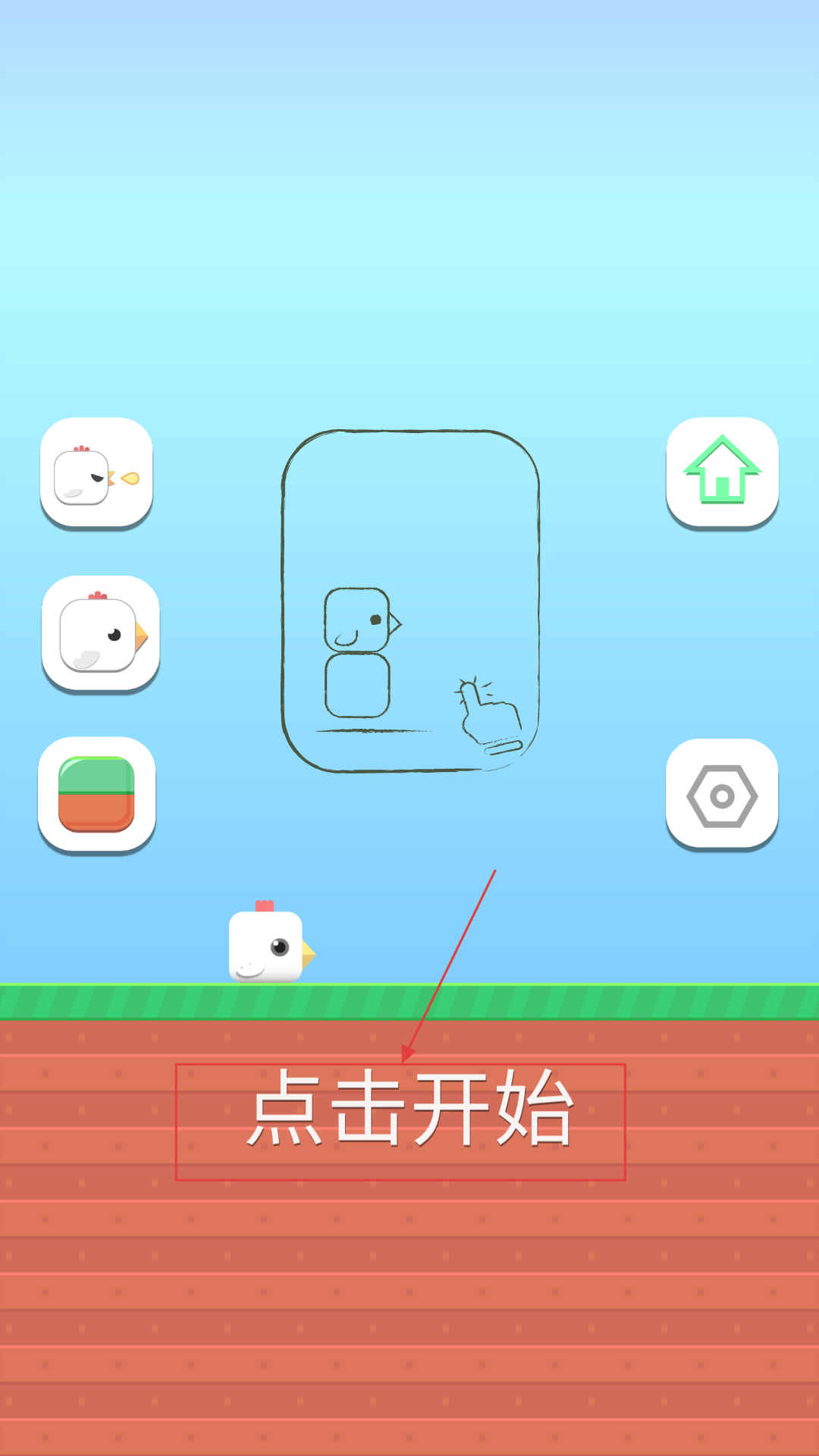
Task: Open the chicken character selection button
Action: click(x=100, y=633)
